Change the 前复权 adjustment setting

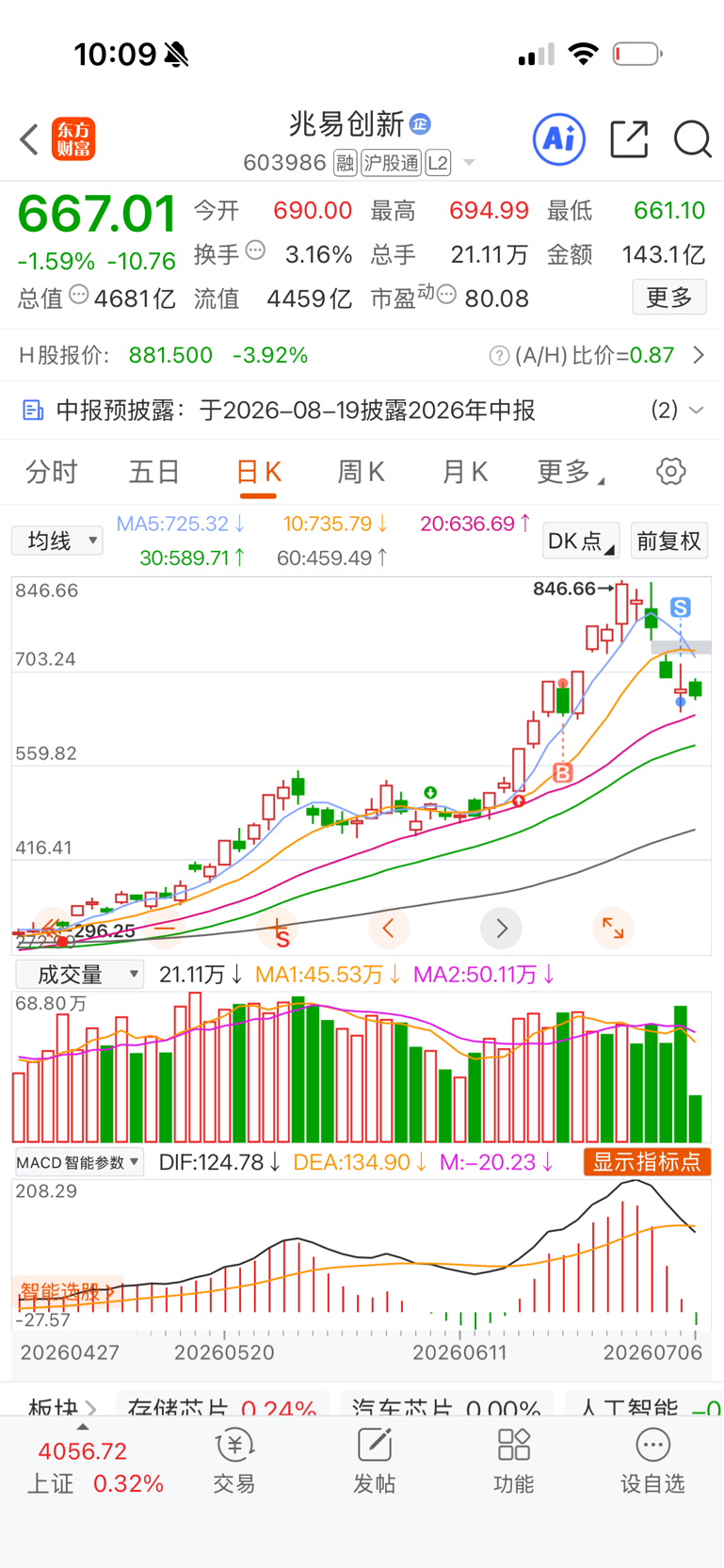669,541
